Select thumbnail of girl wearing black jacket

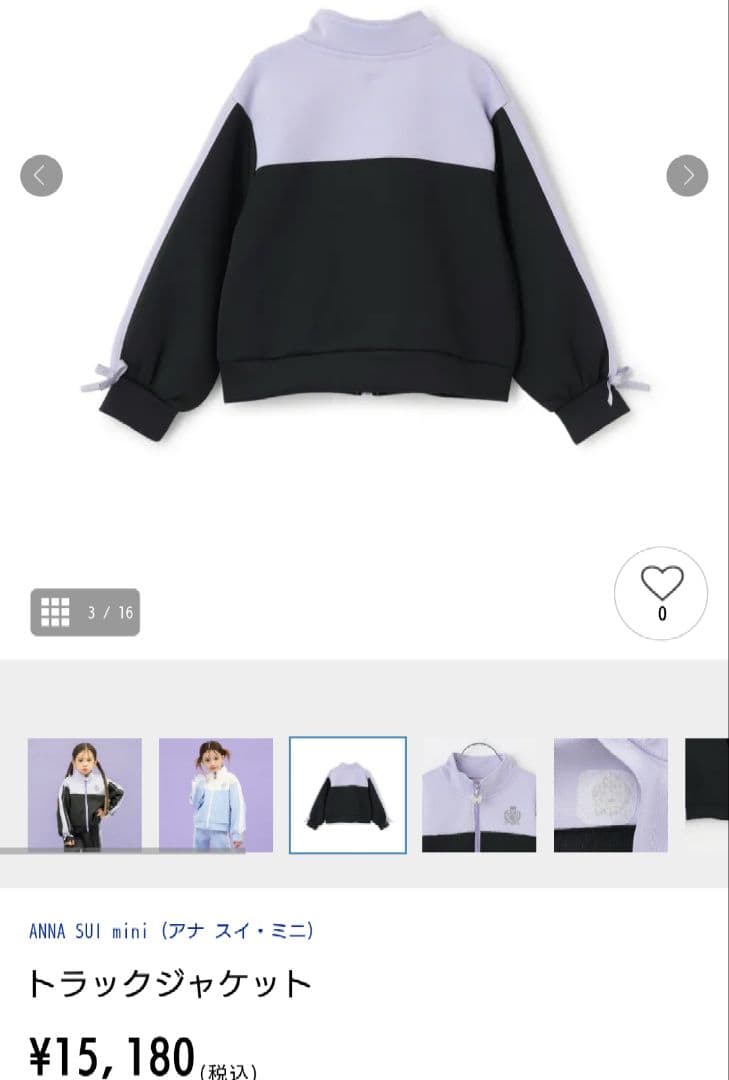point(85,795)
